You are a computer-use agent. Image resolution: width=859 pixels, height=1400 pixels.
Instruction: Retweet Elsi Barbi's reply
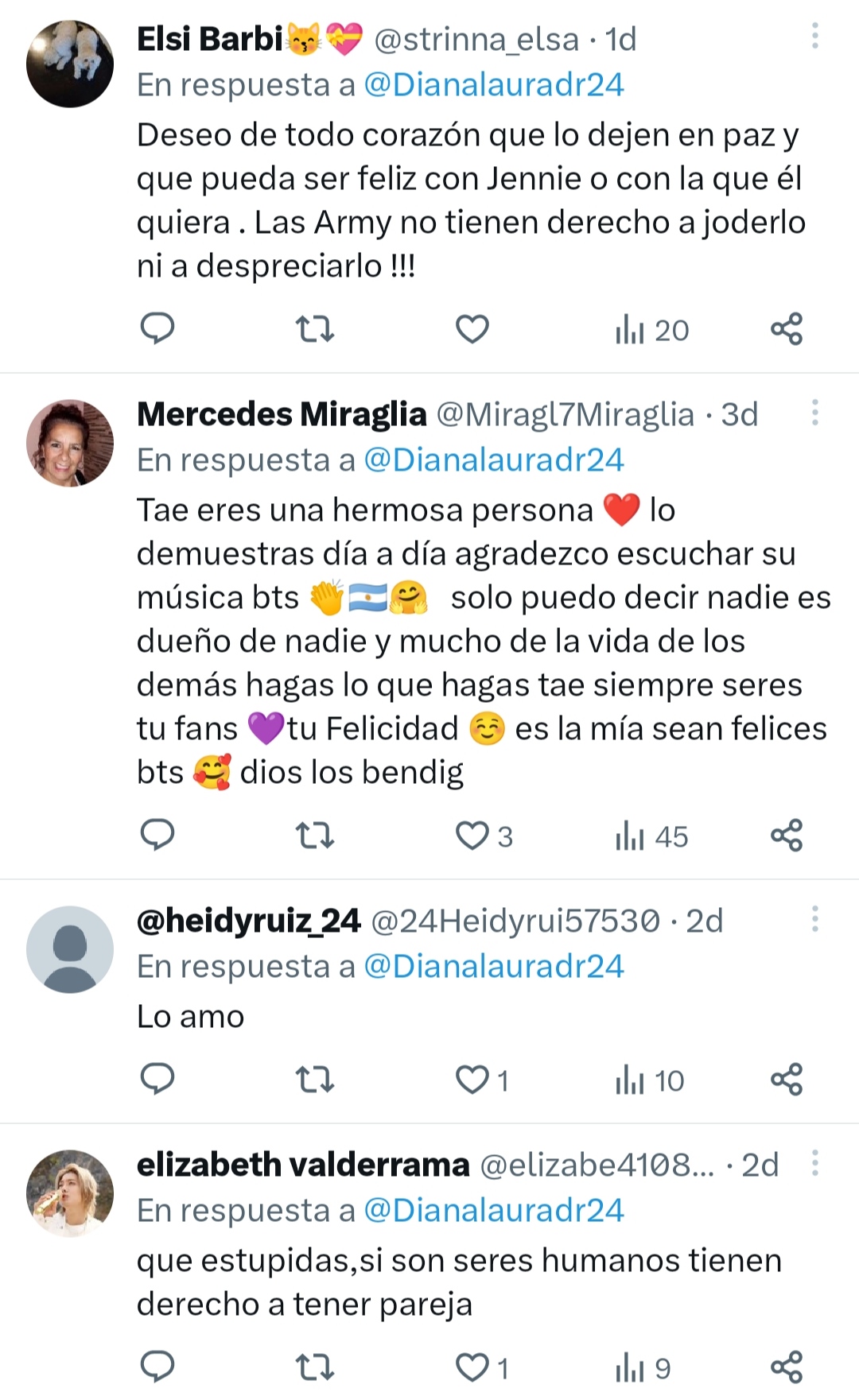[315, 328]
